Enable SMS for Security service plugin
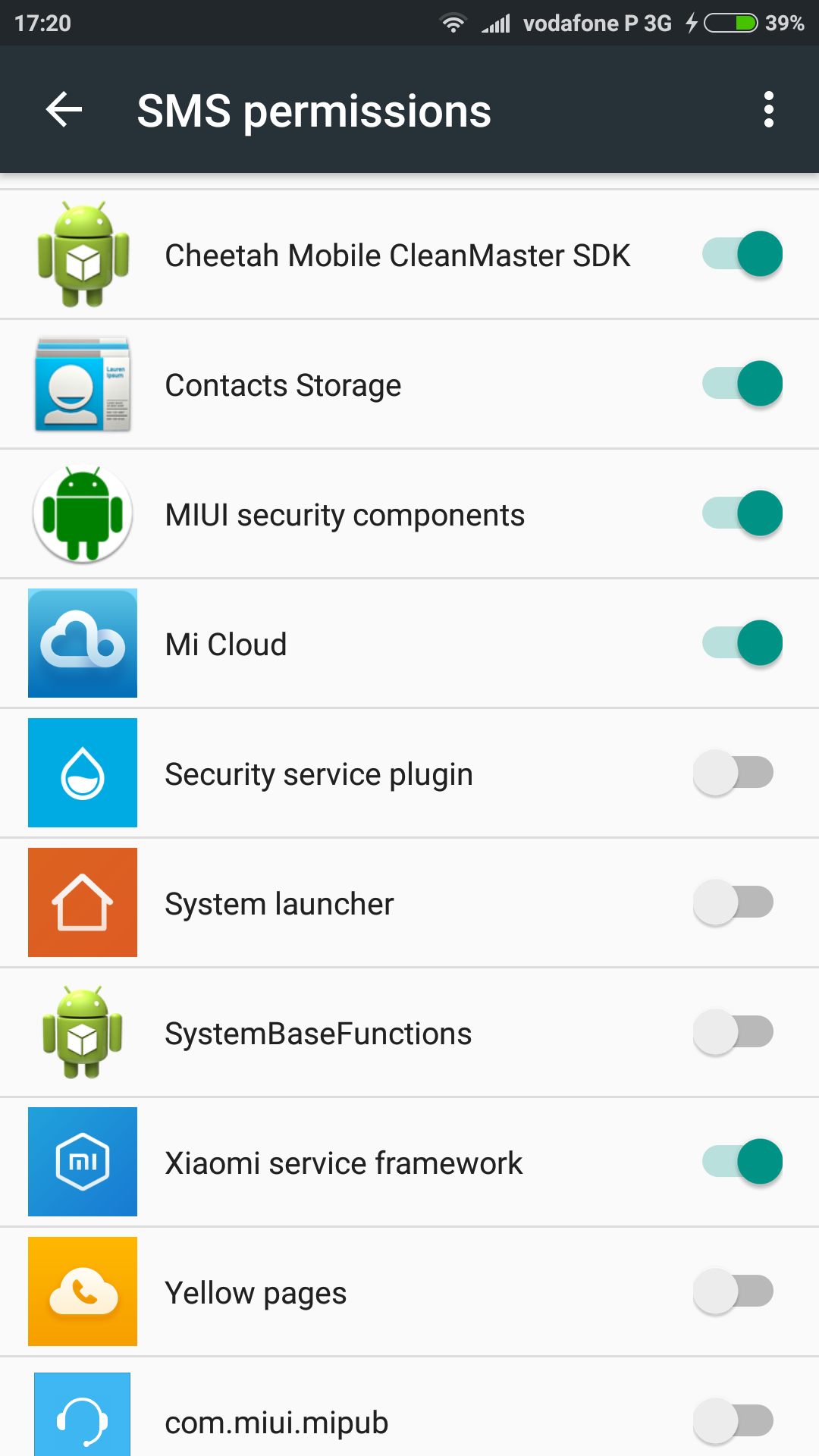This screenshot has width=819, height=1456. click(x=733, y=773)
